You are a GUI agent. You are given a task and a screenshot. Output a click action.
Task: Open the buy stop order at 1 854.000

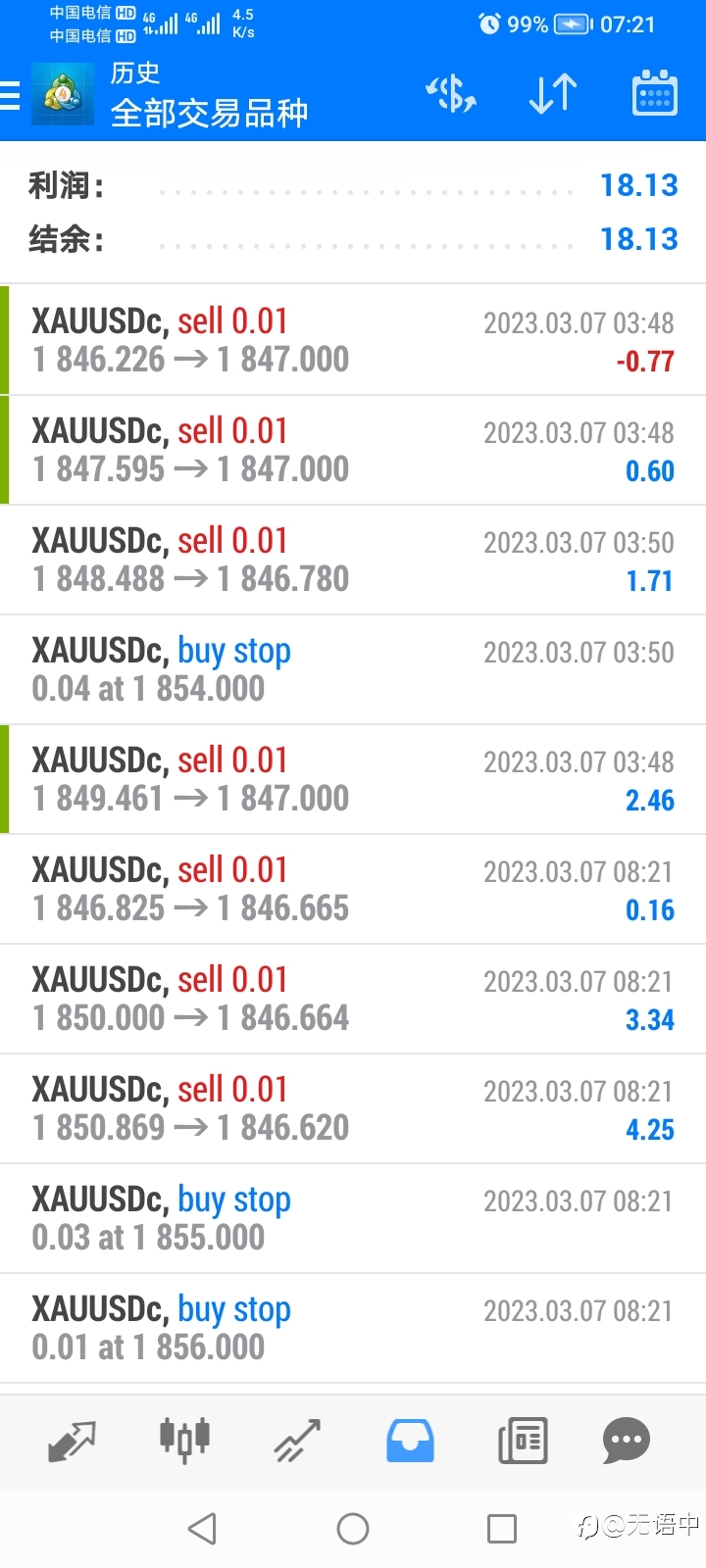pyautogui.click(x=353, y=669)
